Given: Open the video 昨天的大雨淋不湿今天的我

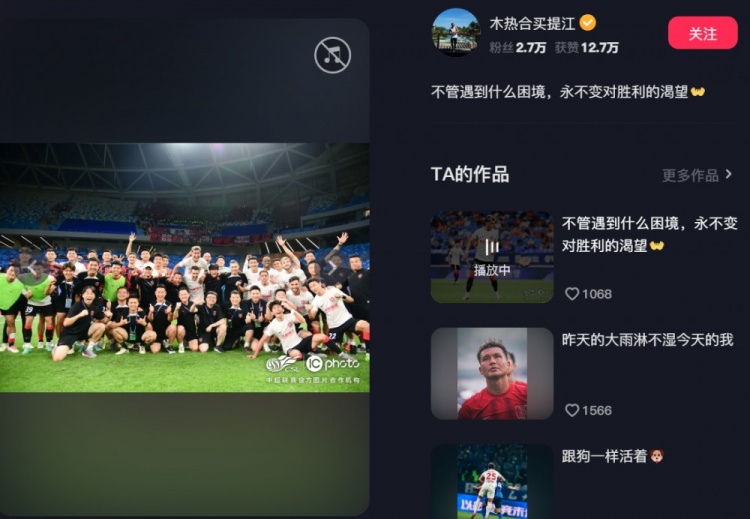Looking at the screenshot, I should 491,373.
